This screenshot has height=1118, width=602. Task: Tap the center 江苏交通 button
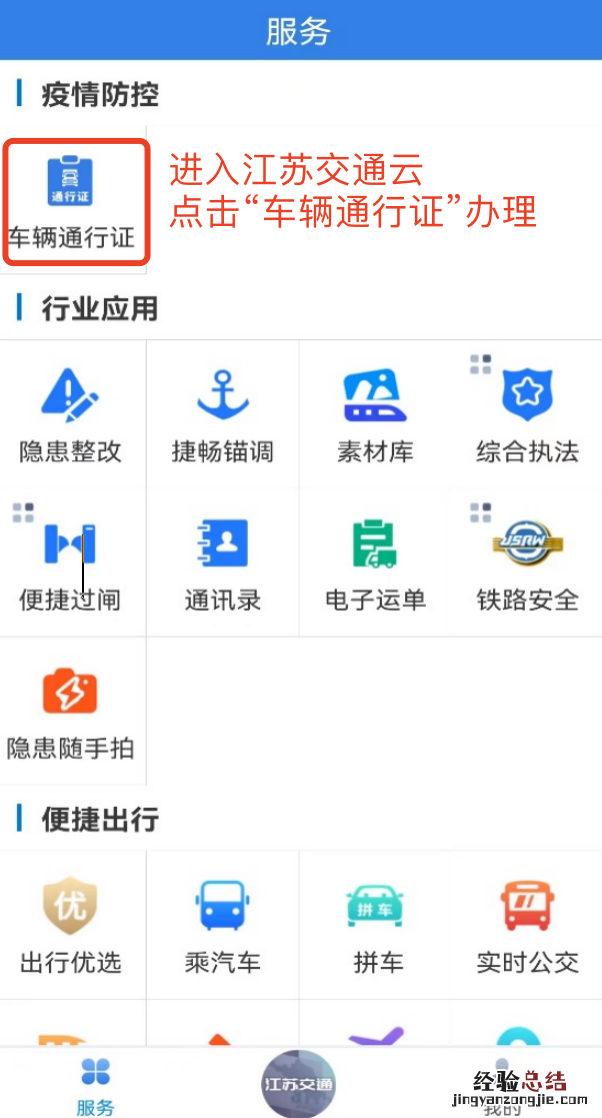(298, 1084)
